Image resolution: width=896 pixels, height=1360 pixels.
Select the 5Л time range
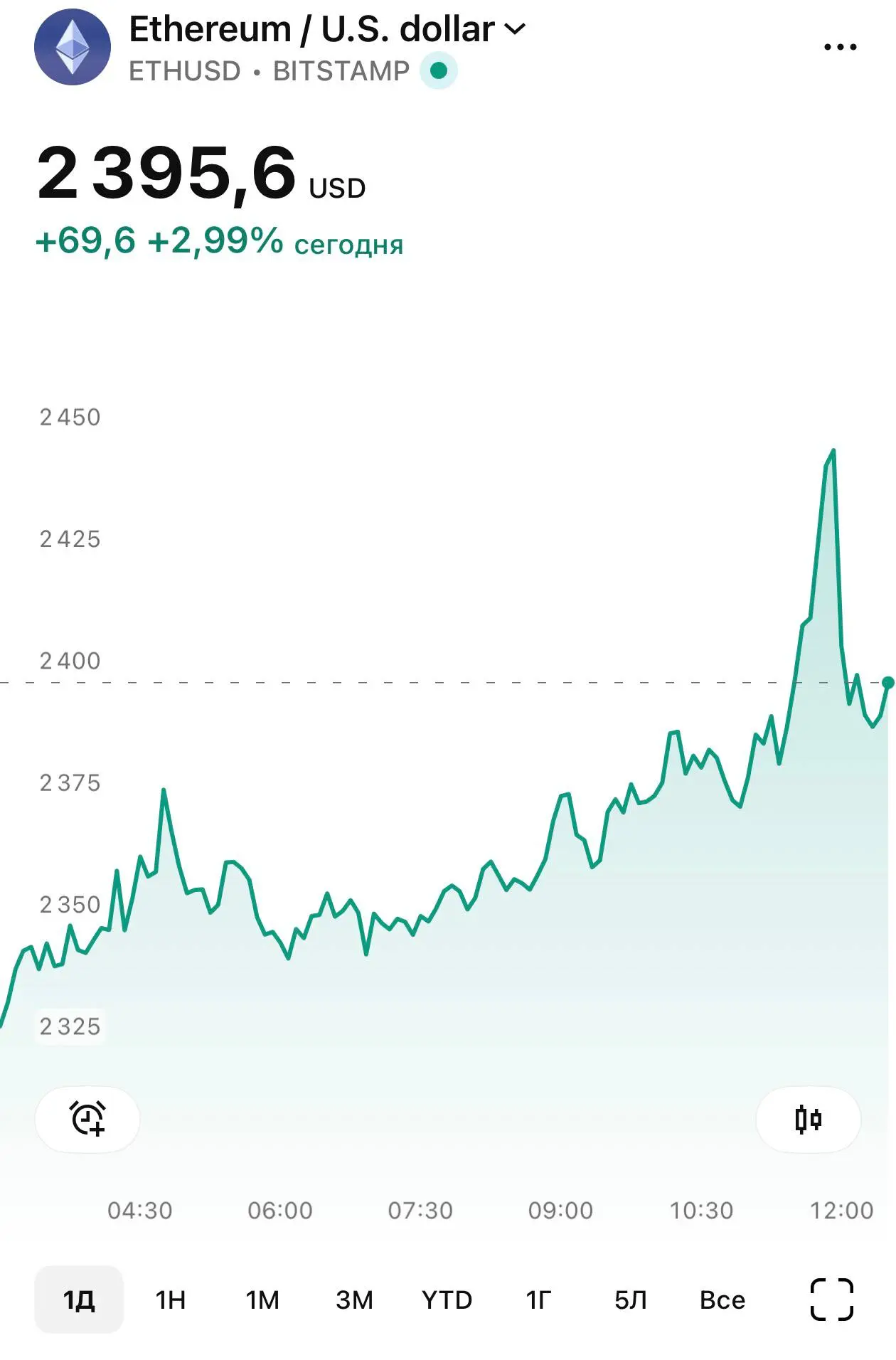[x=631, y=1300]
